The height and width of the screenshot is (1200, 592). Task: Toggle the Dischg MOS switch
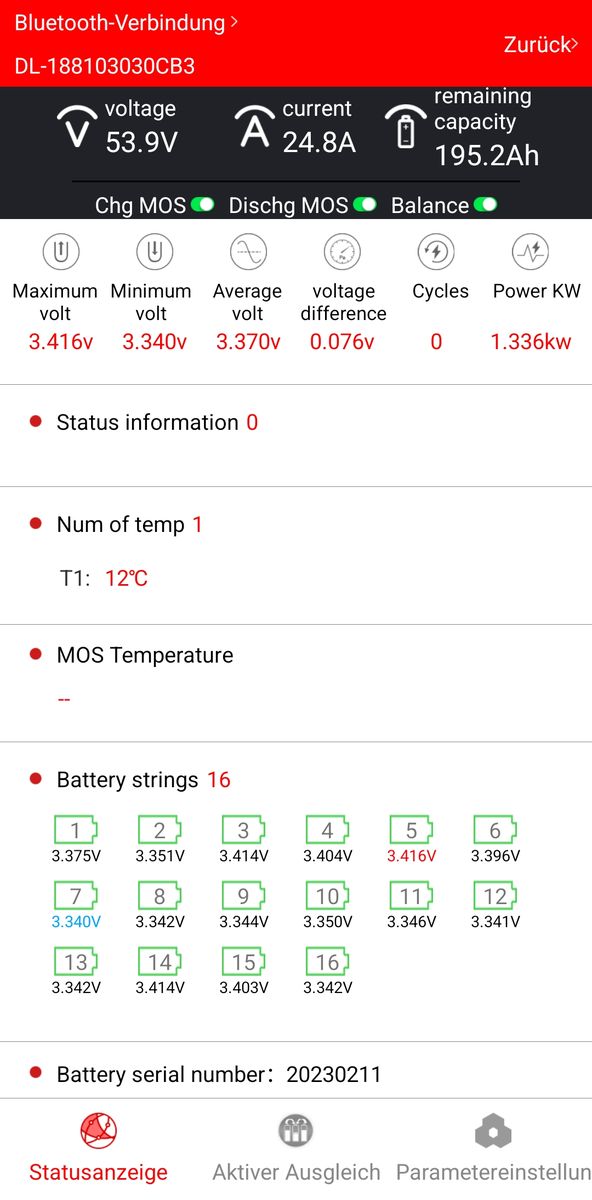click(365, 205)
